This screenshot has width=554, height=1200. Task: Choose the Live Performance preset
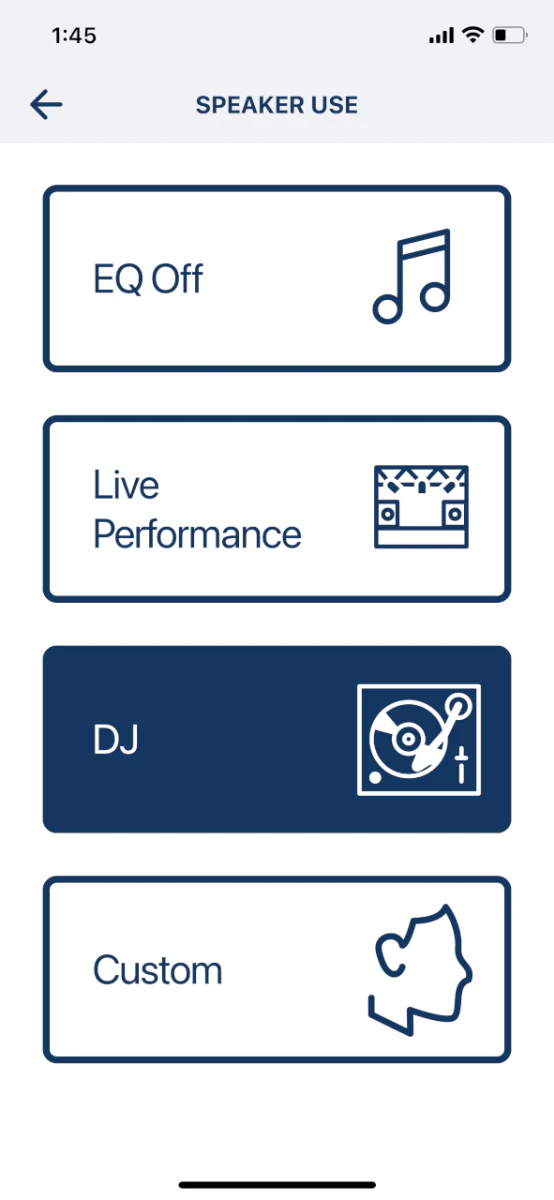click(277, 509)
